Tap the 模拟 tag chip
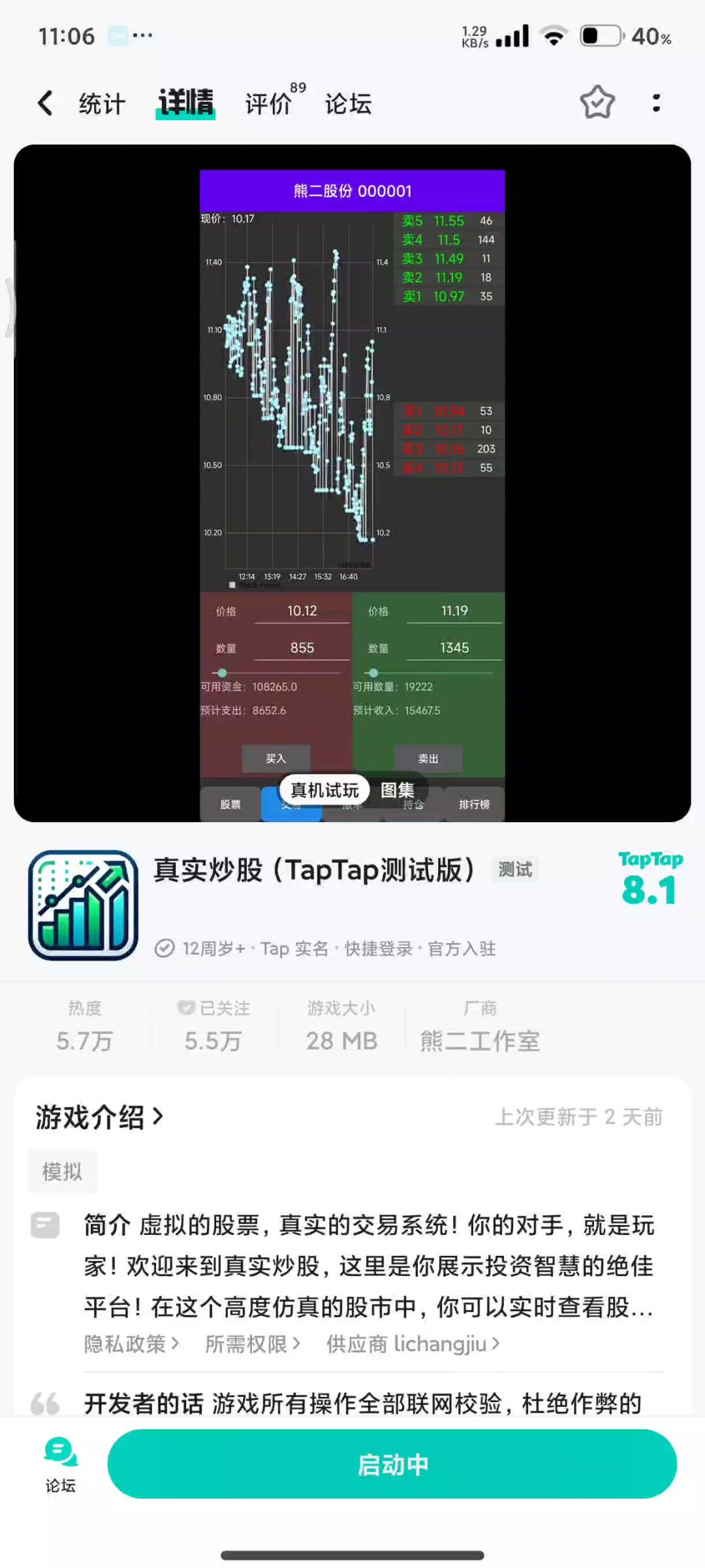The width and height of the screenshot is (705, 1568). (63, 1172)
